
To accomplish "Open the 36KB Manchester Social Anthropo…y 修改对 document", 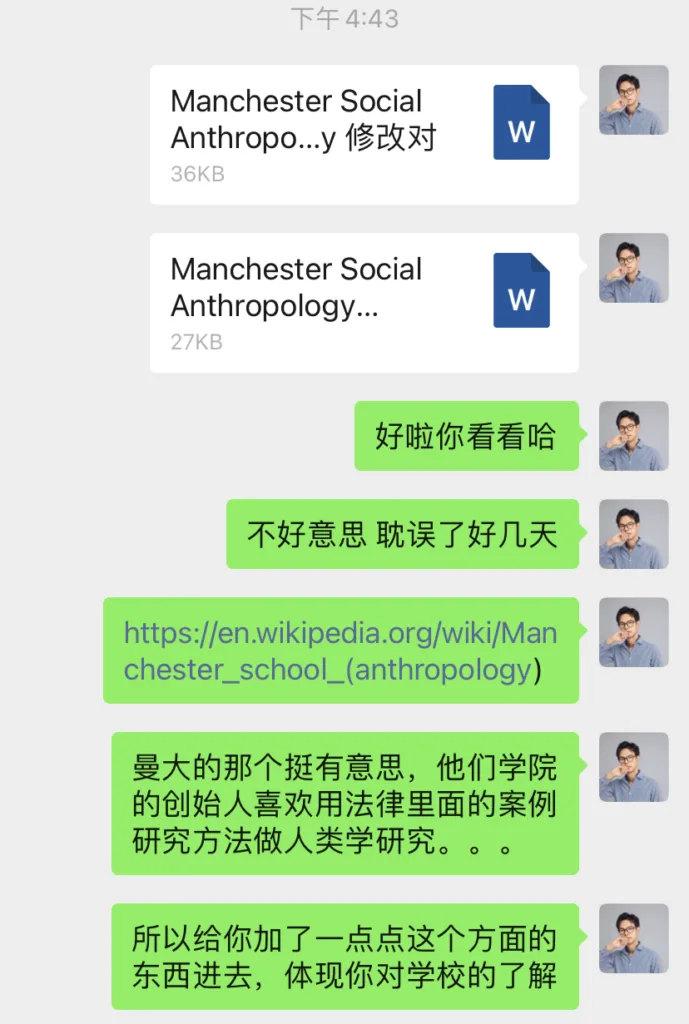I will [364, 135].
